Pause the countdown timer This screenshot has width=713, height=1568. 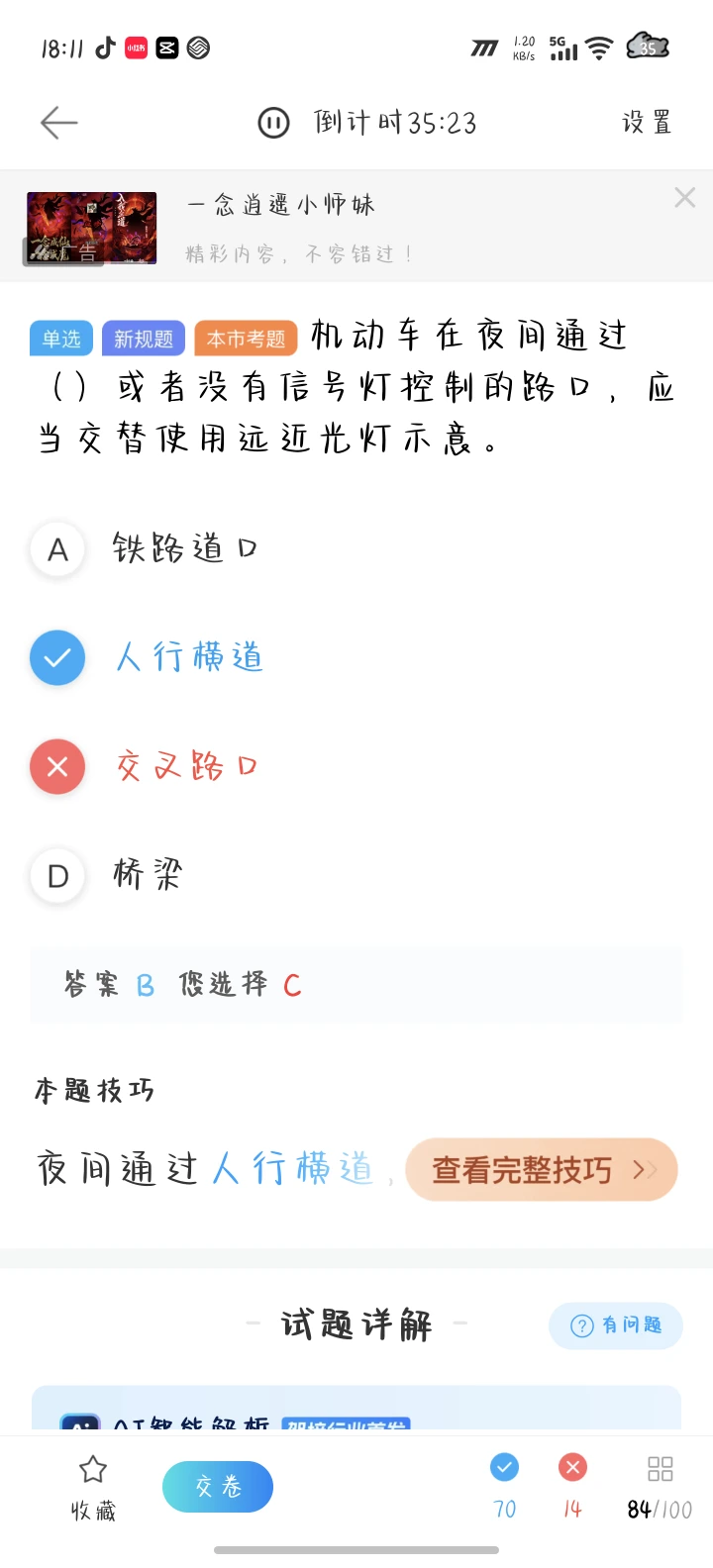[x=273, y=123]
